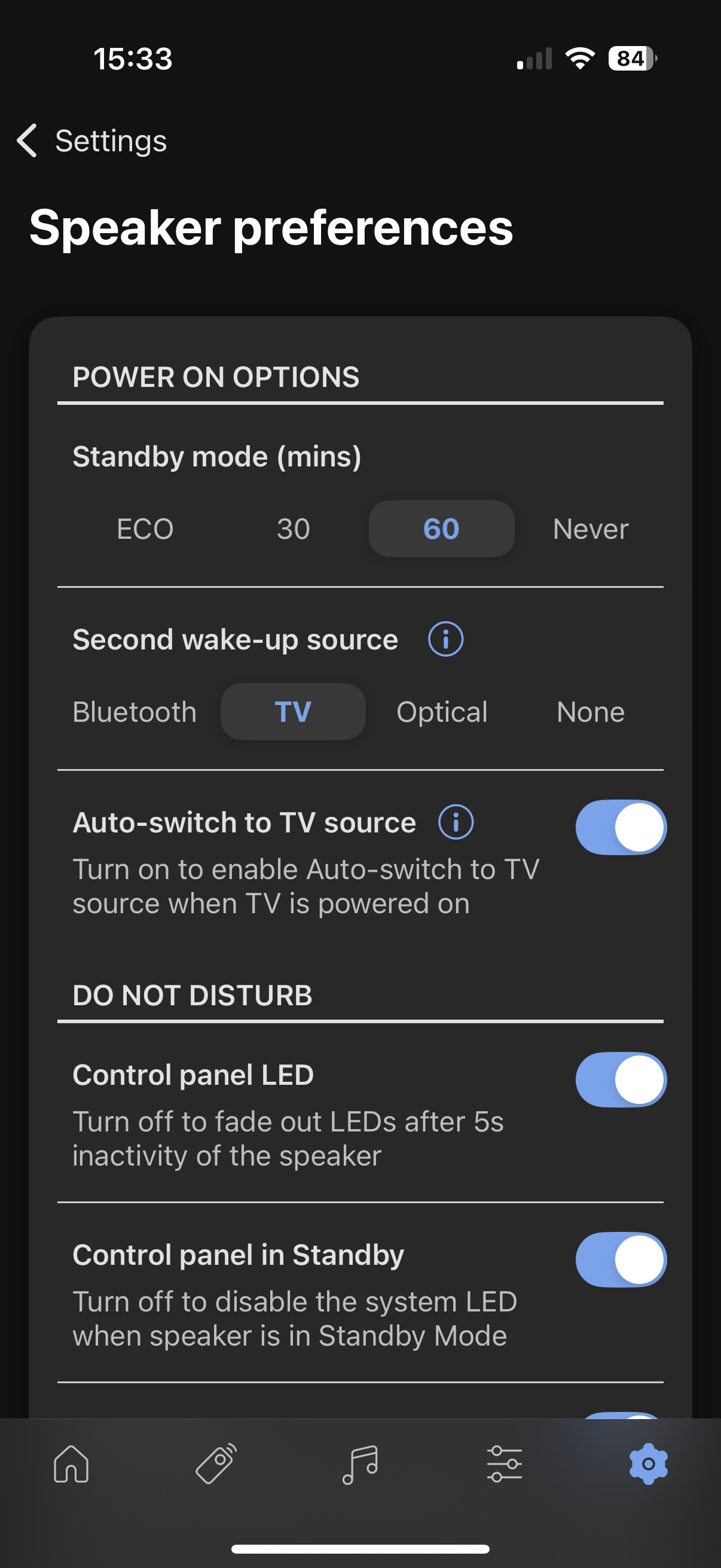This screenshot has width=721, height=1568.
Task: Go back to Settings
Action: pyautogui.click(x=91, y=141)
